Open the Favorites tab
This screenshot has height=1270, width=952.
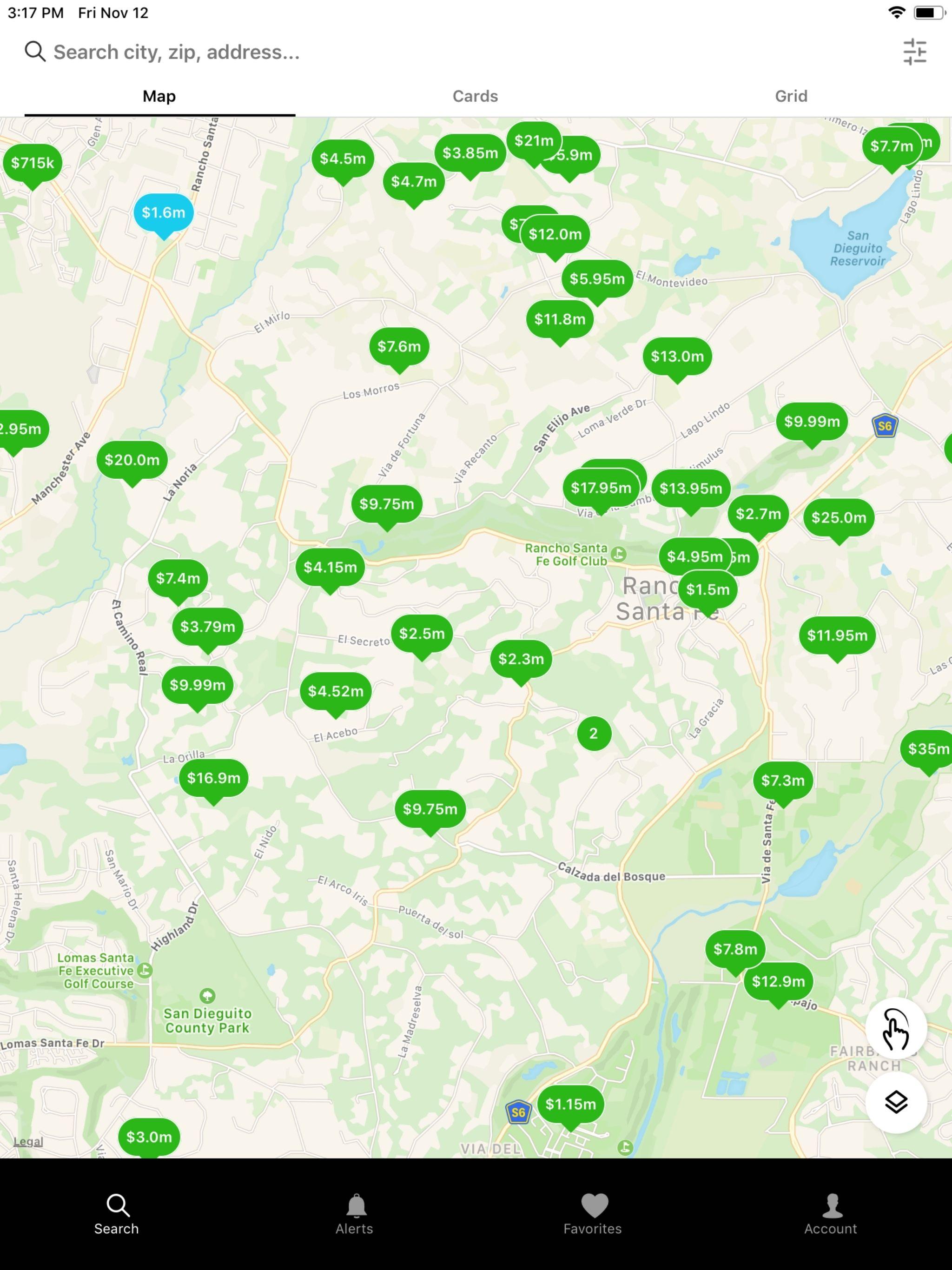(x=593, y=1214)
